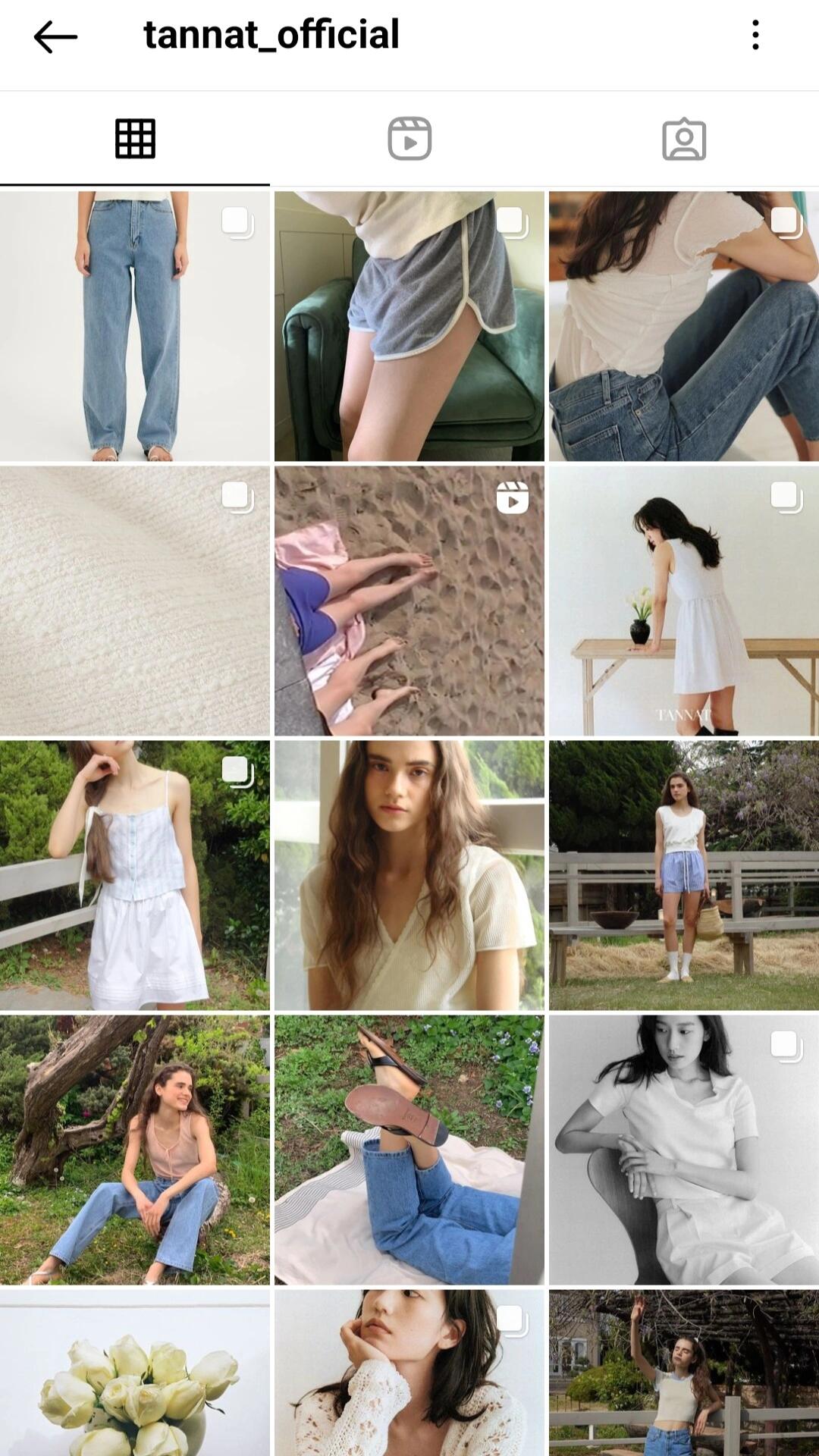Open the woman under pergola post
The image size is (819, 1456).
(684, 1373)
